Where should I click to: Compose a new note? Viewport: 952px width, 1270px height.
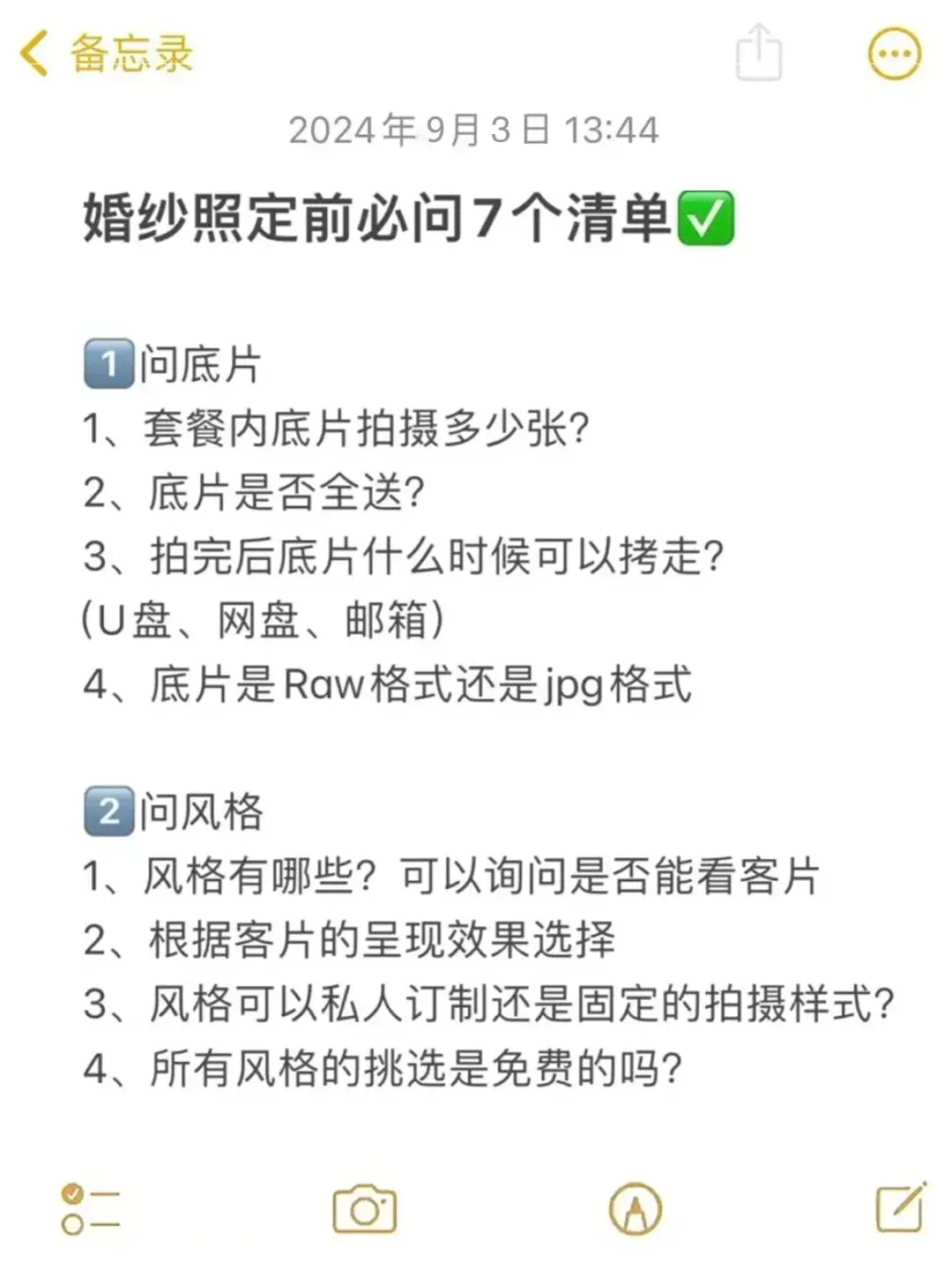click(900, 1207)
